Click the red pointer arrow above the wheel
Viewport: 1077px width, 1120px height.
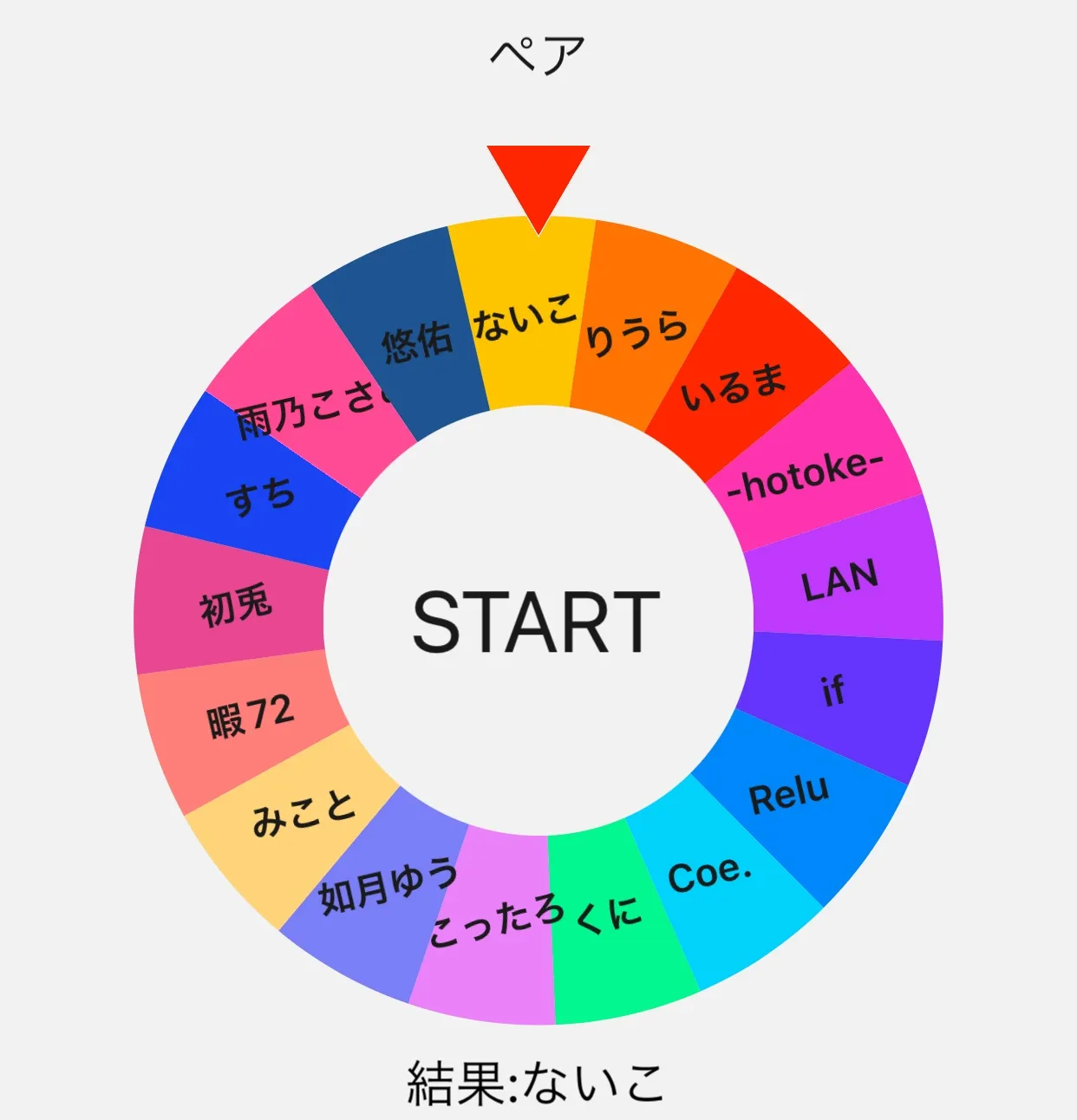pos(538,182)
